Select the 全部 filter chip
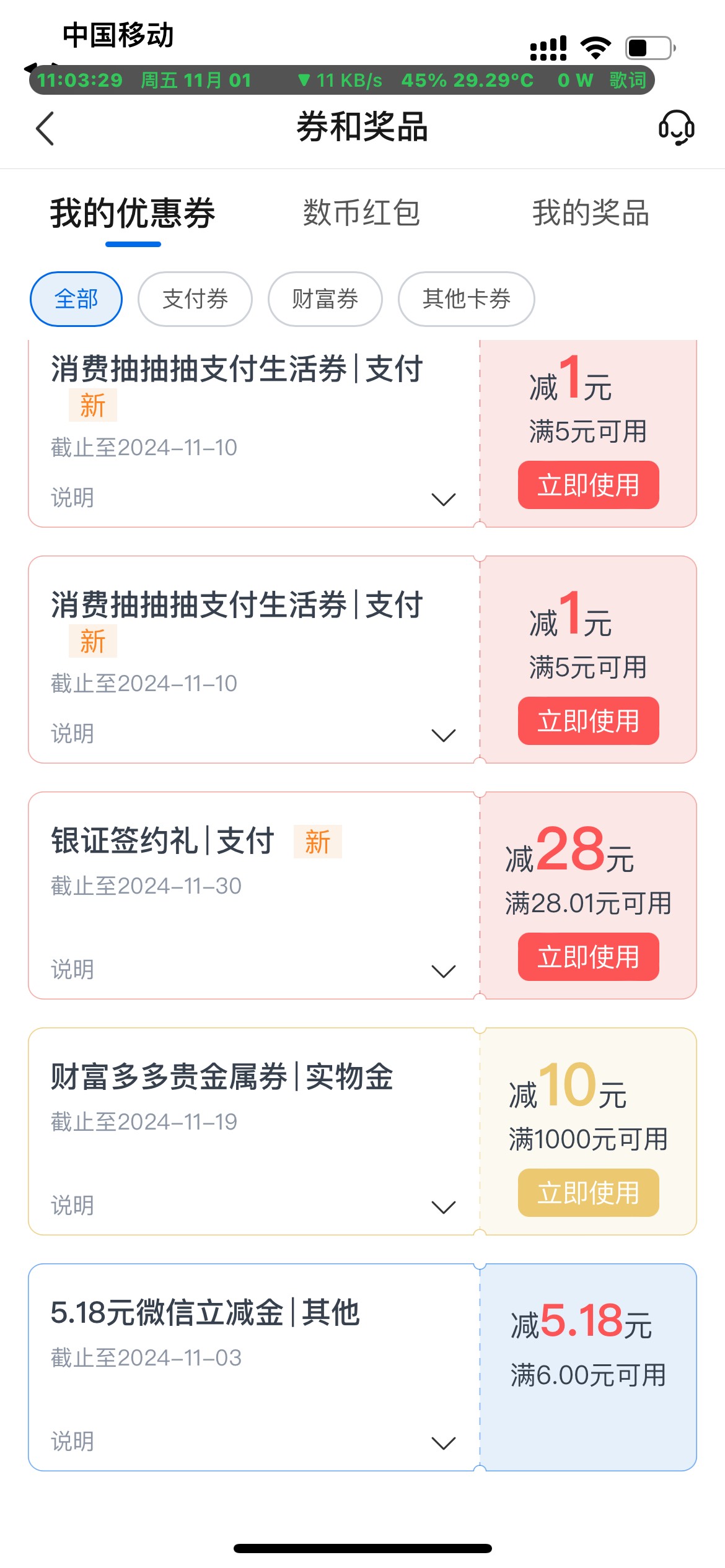 tap(76, 299)
